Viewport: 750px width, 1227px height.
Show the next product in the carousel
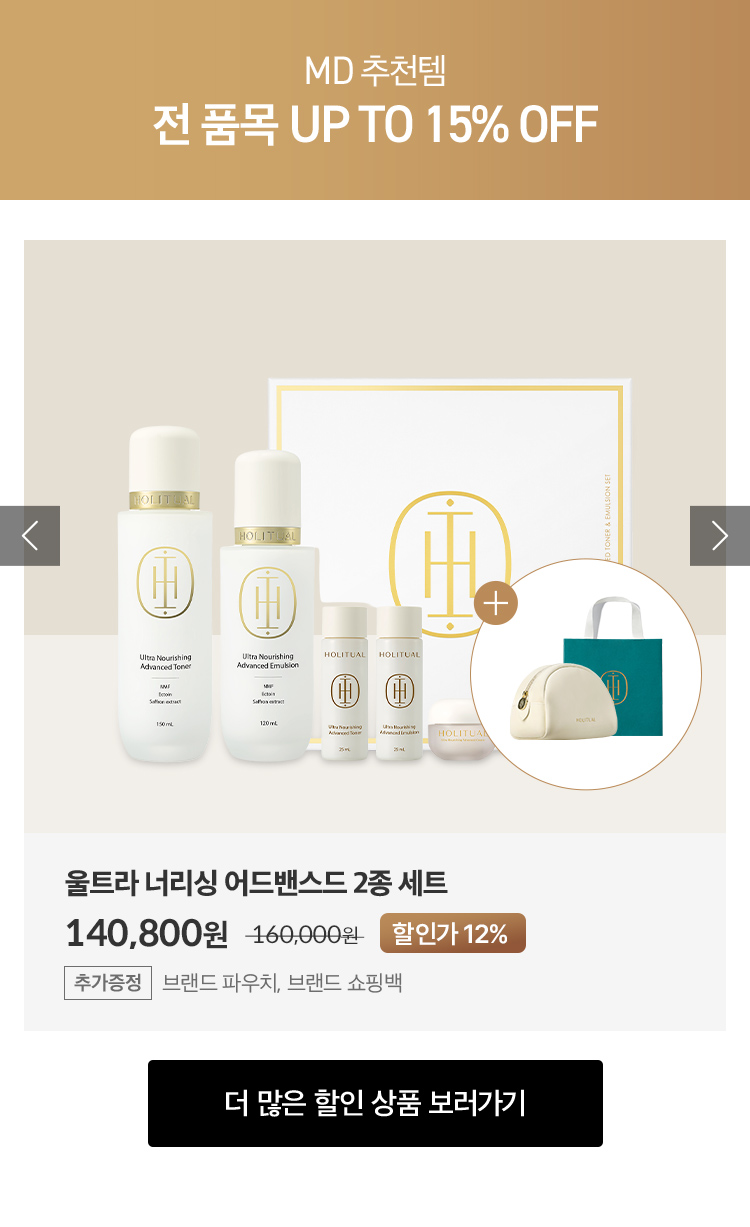point(719,536)
